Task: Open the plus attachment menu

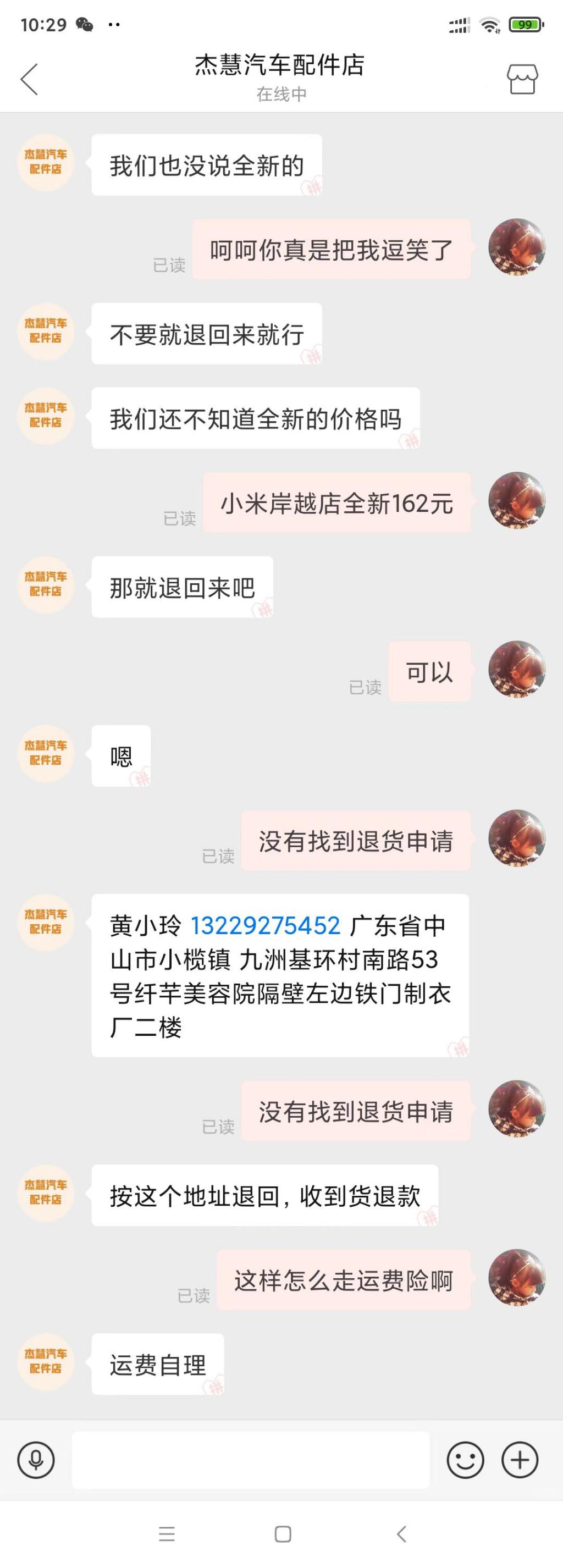Action: point(520,1460)
